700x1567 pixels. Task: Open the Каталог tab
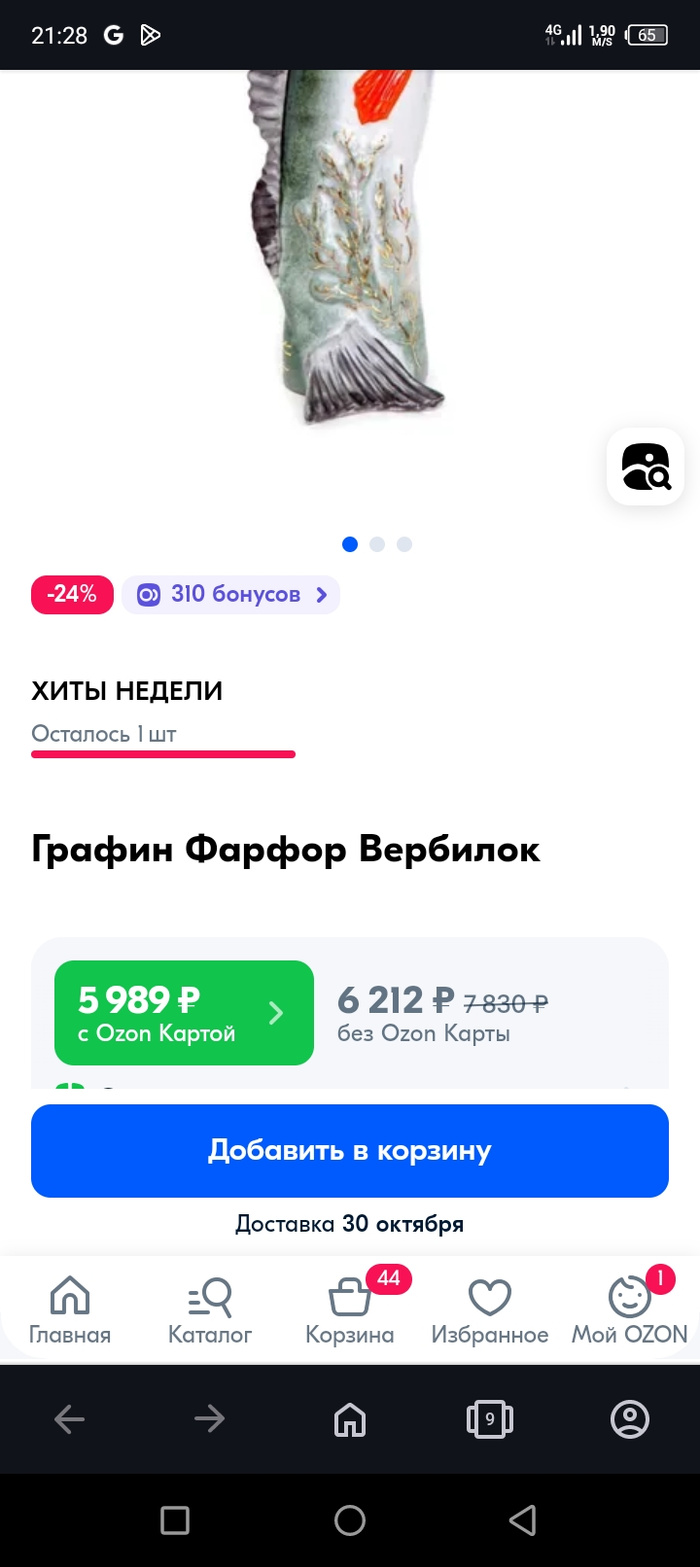[x=210, y=1311]
